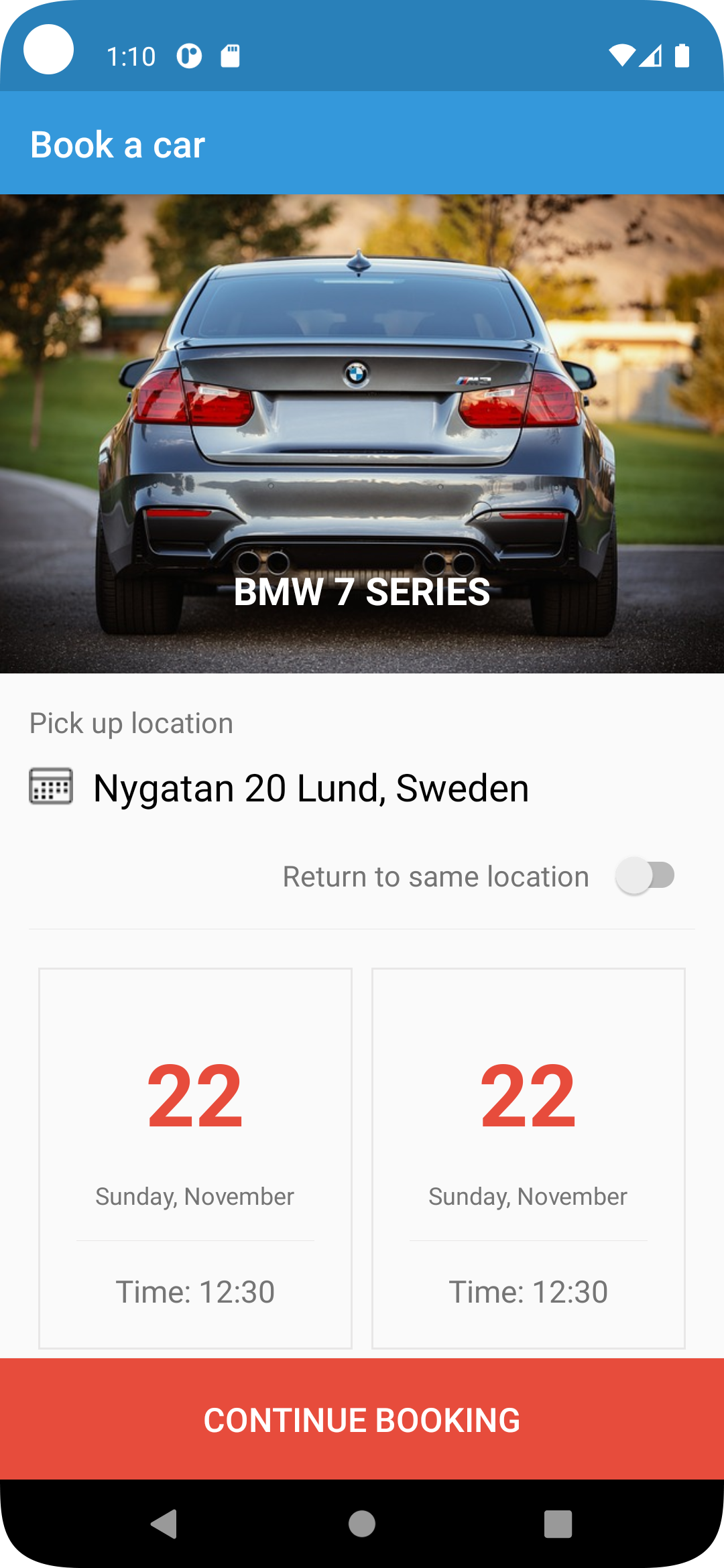Go to home screen via home button
Viewport: 724px width, 1568px height.
pos(362,1524)
